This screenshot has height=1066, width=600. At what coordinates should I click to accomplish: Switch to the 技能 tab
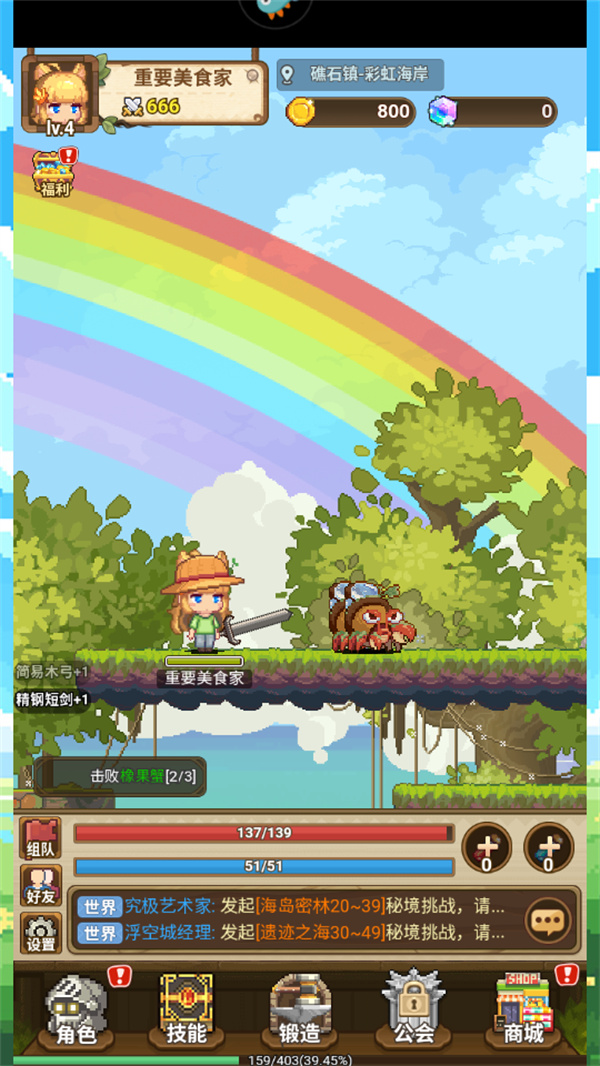[189, 1010]
